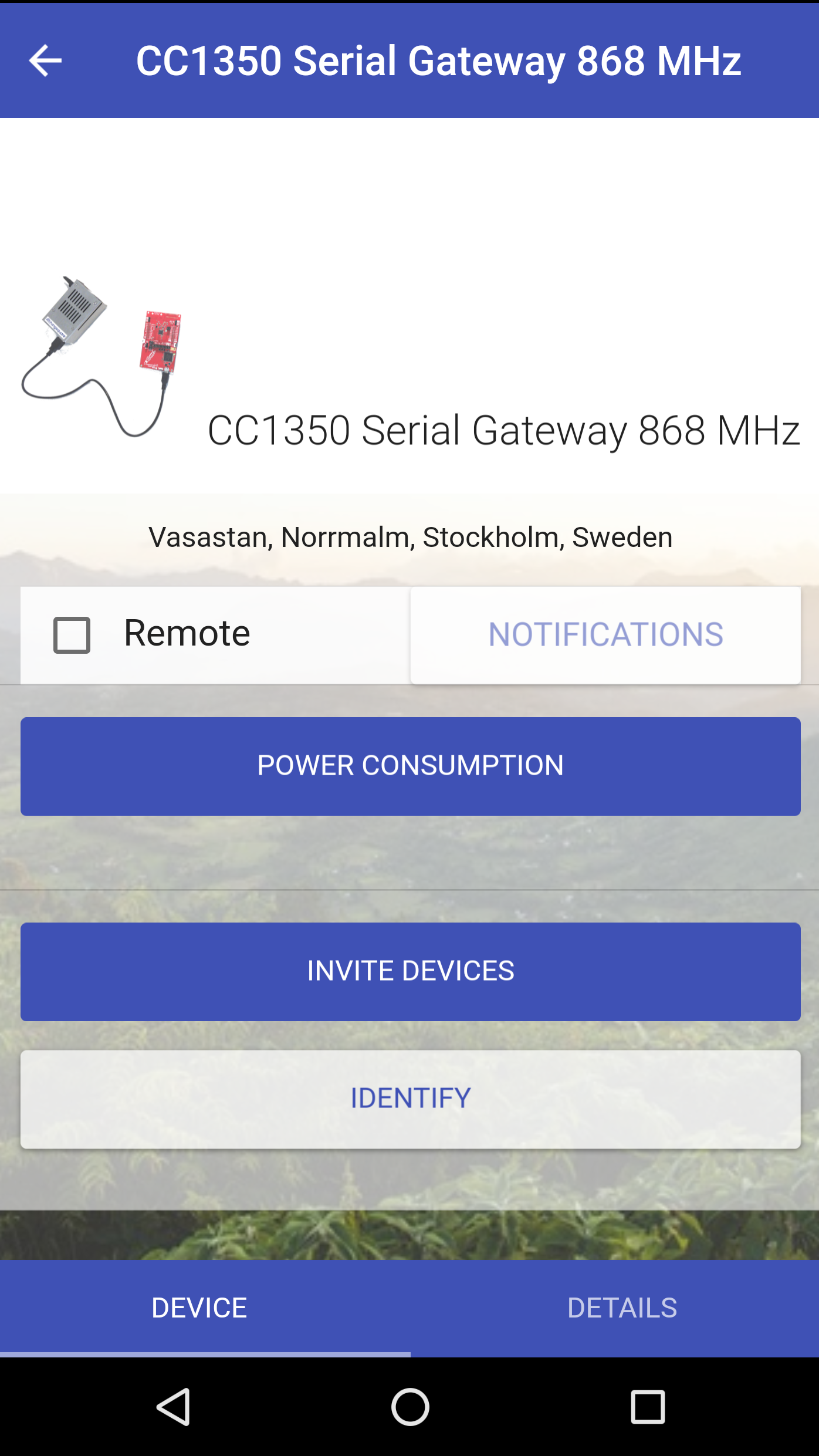Screen dimensions: 819x1456
Task: Switch to the Details tab
Action: [x=621, y=1308]
